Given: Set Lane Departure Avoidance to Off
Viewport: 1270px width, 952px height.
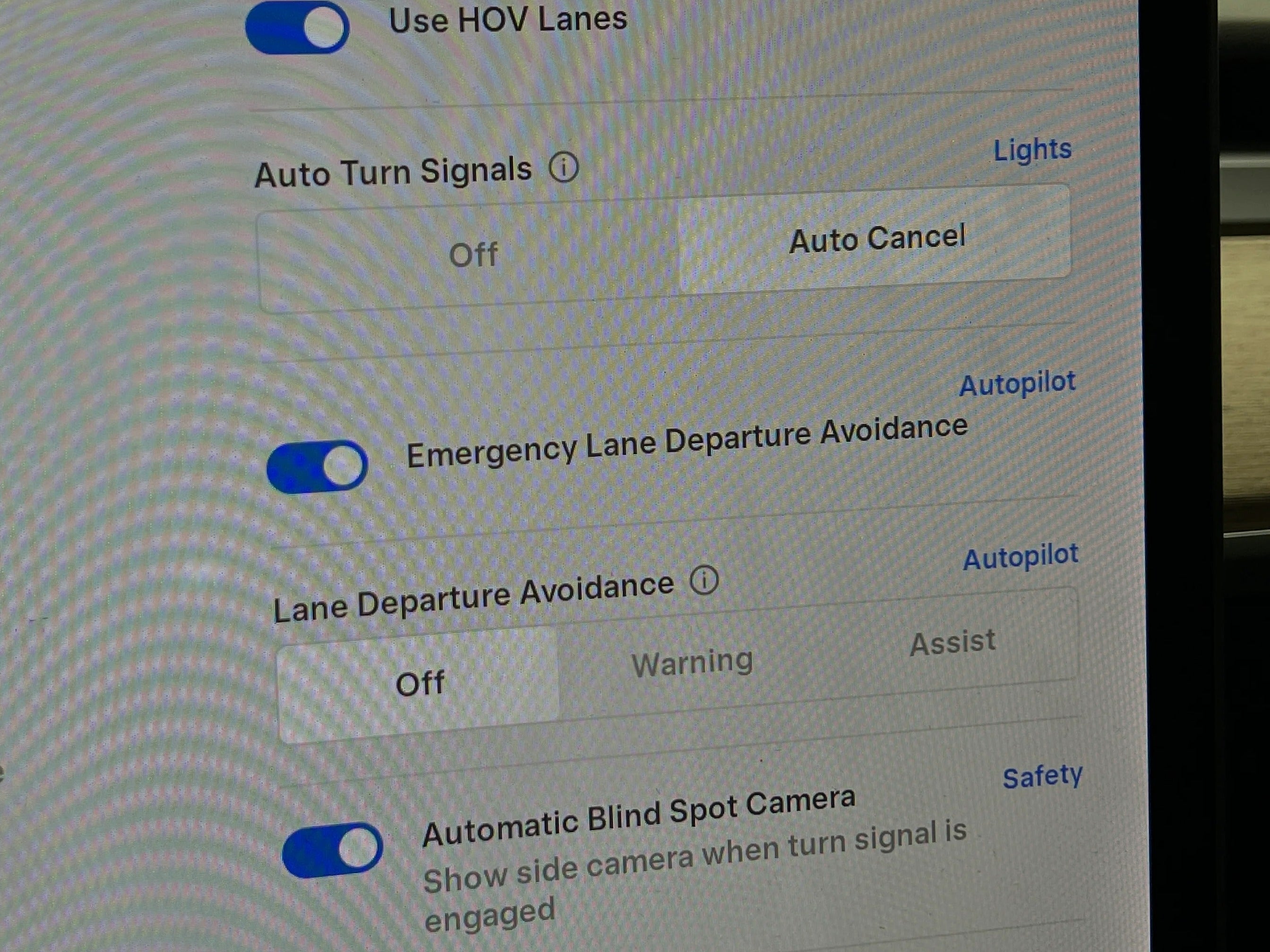Looking at the screenshot, I should [x=420, y=683].
